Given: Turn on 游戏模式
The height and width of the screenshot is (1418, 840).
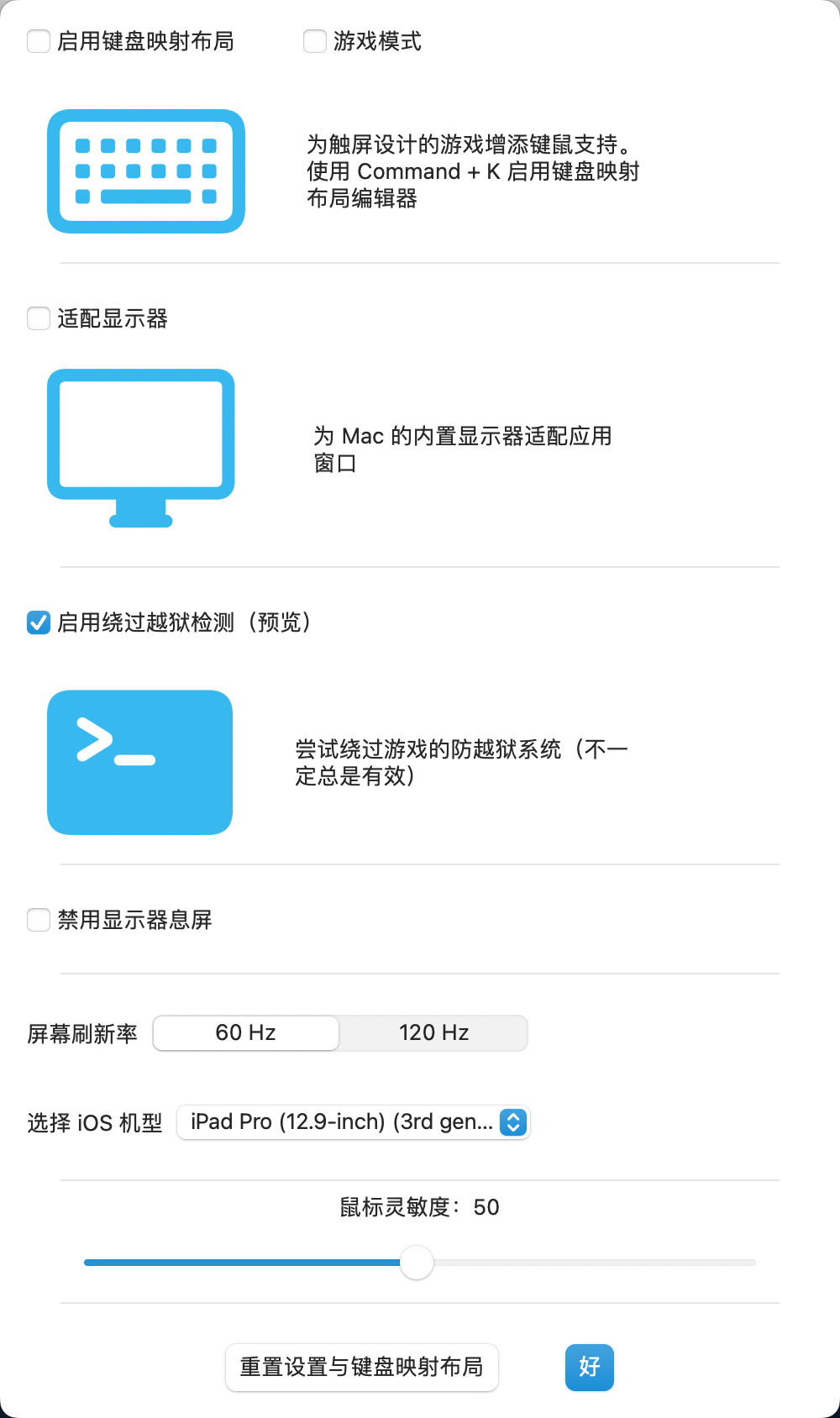Looking at the screenshot, I should [314, 40].
